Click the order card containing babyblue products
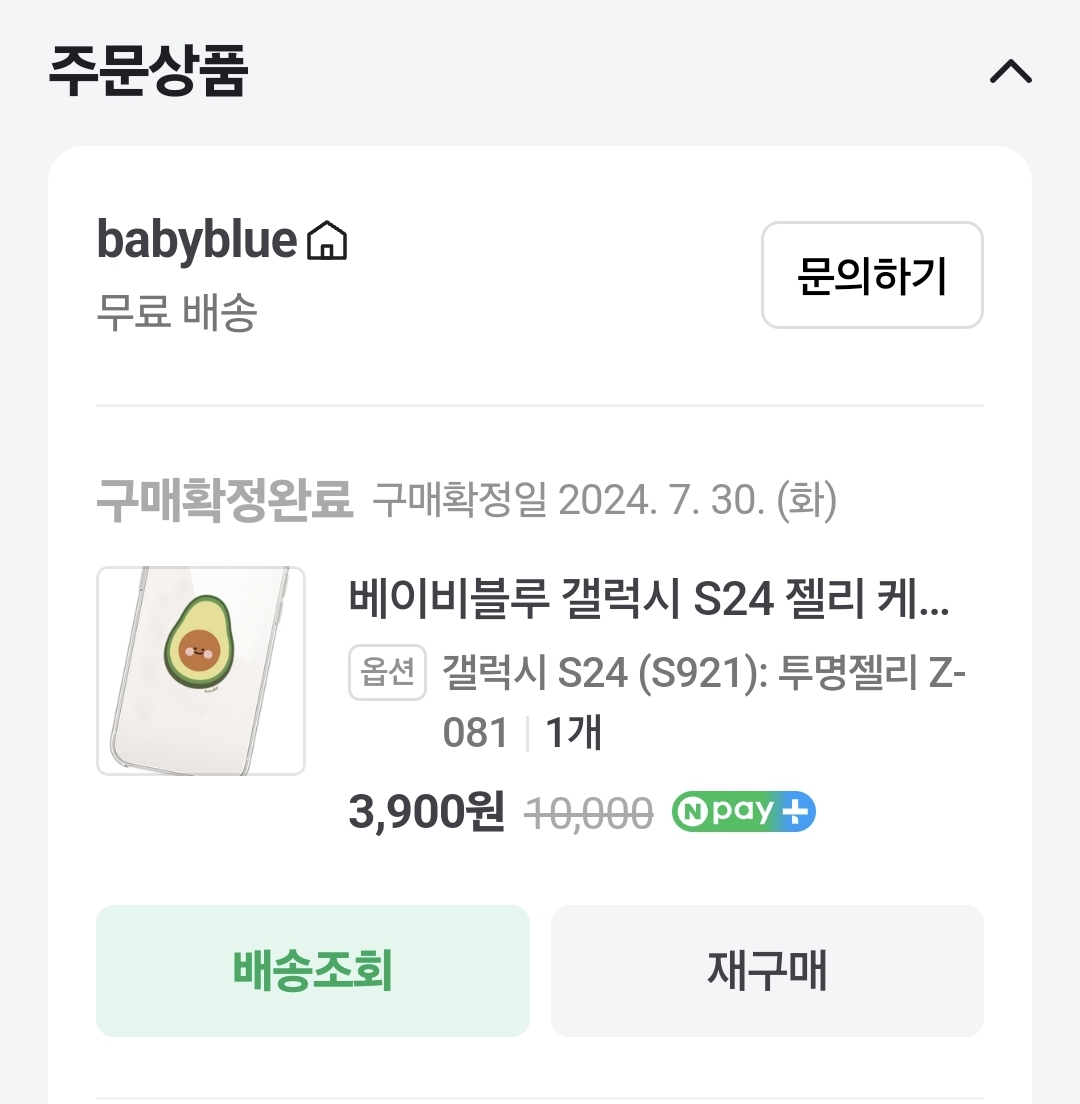 [x=540, y=600]
